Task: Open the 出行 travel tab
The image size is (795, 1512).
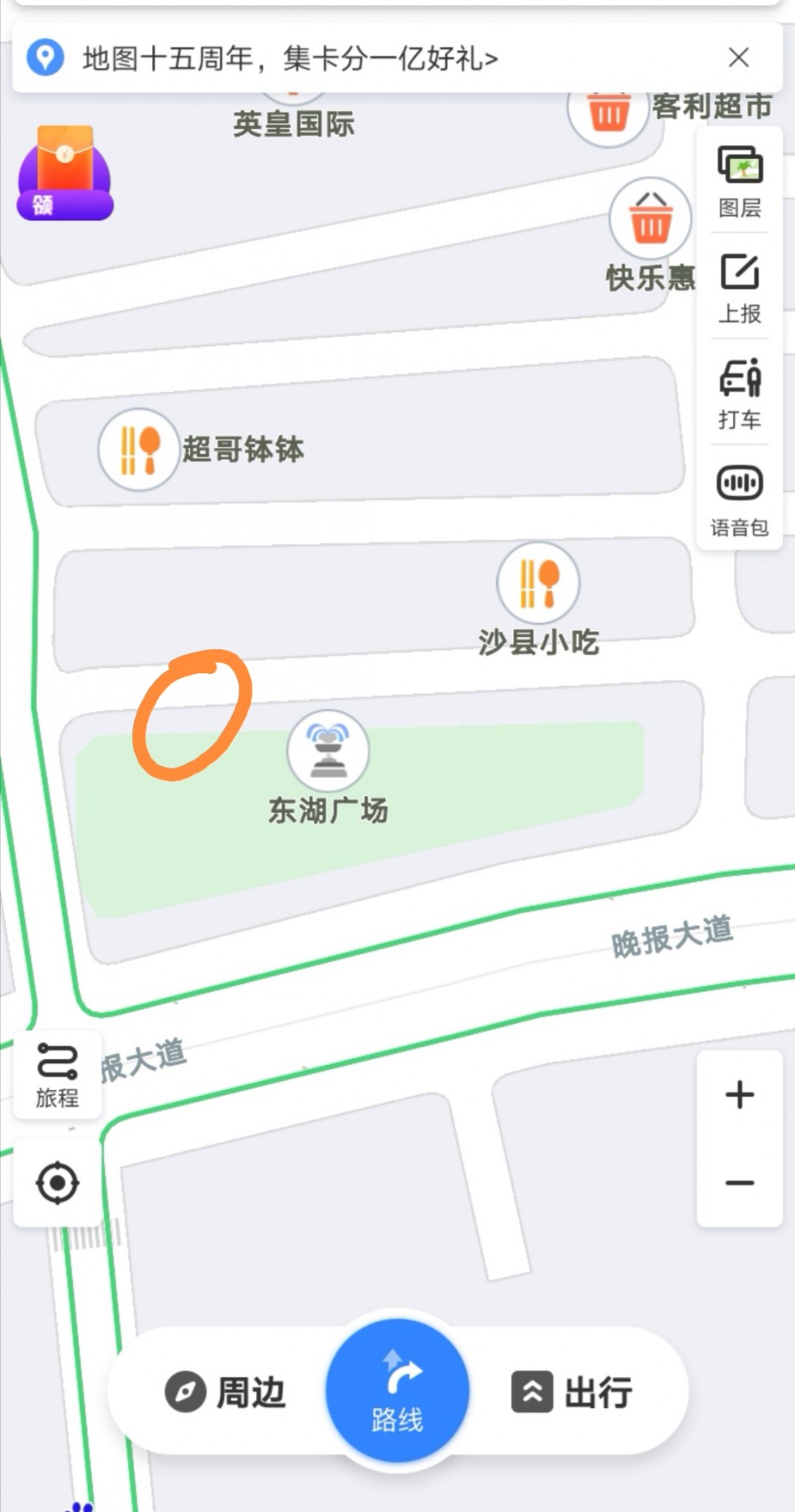Action: pos(572,1392)
